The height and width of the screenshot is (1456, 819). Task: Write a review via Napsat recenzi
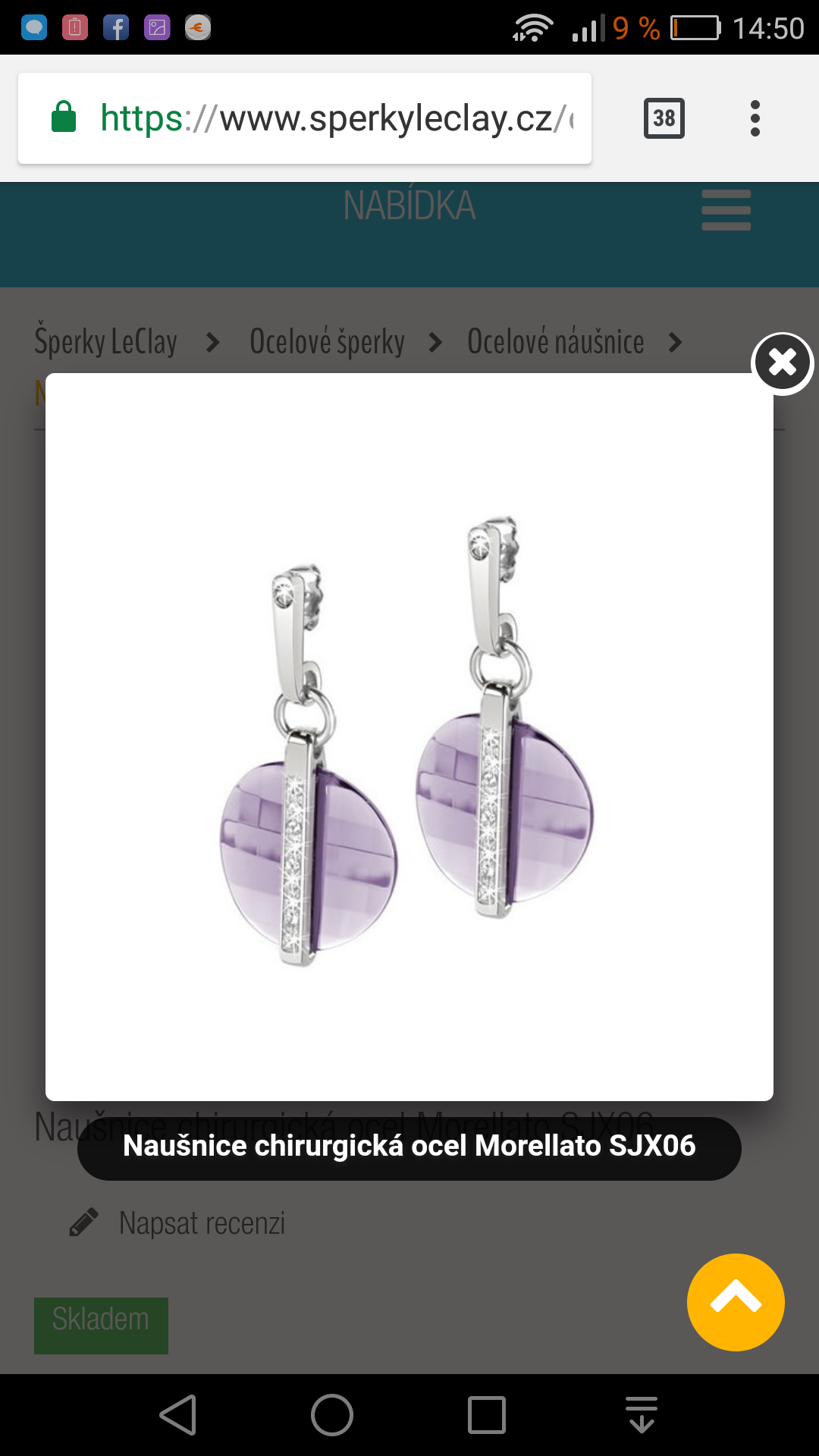tap(202, 1223)
